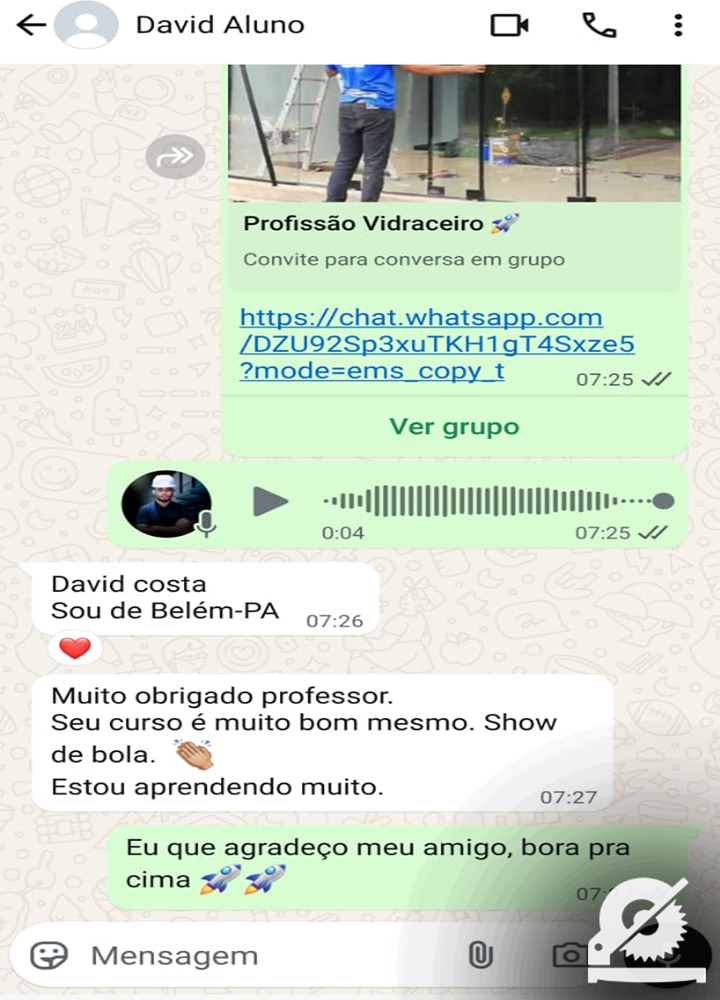This screenshot has height=1000, width=720.
Task: Attach a file with the paperclip
Action: coord(481,955)
